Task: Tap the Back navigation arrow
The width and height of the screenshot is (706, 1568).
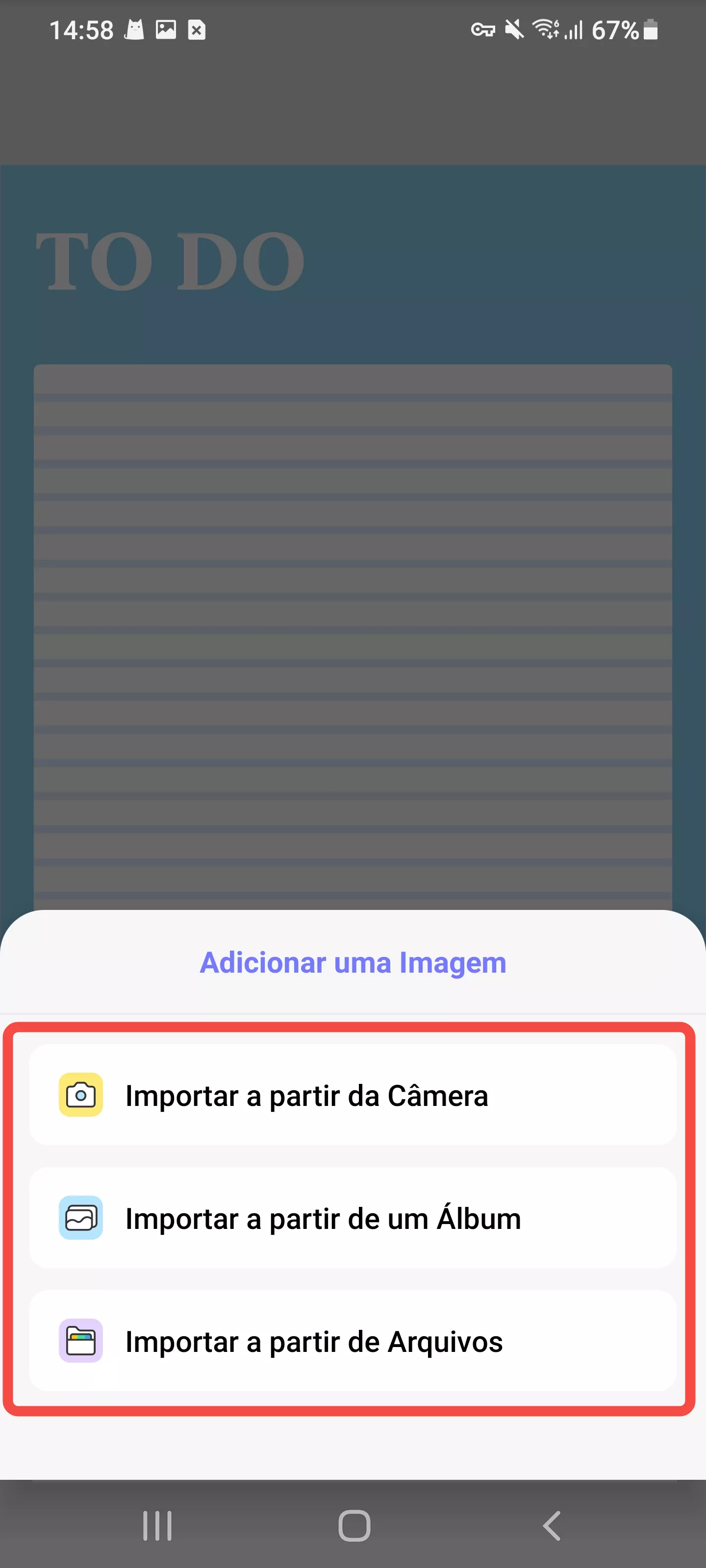Action: point(550,1525)
